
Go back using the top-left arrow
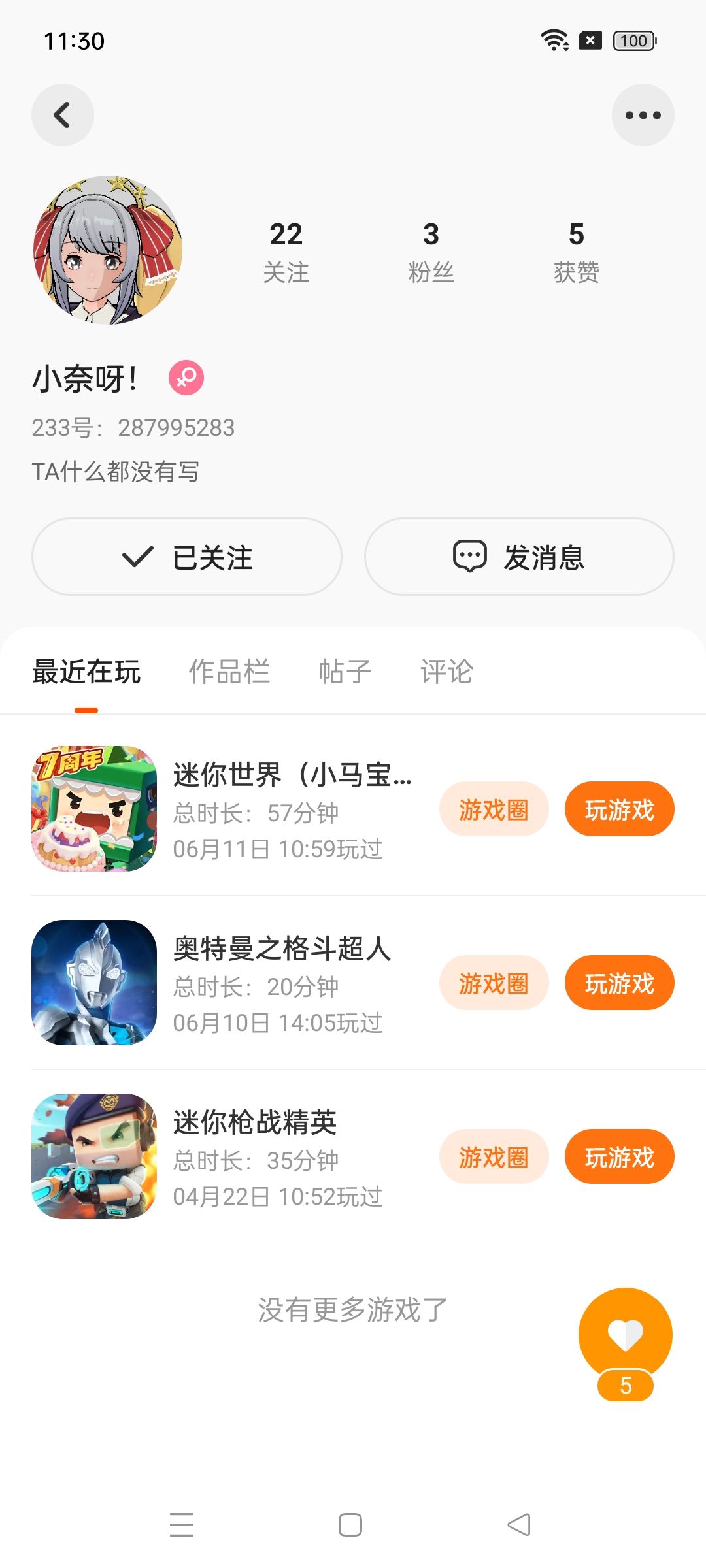coord(62,115)
